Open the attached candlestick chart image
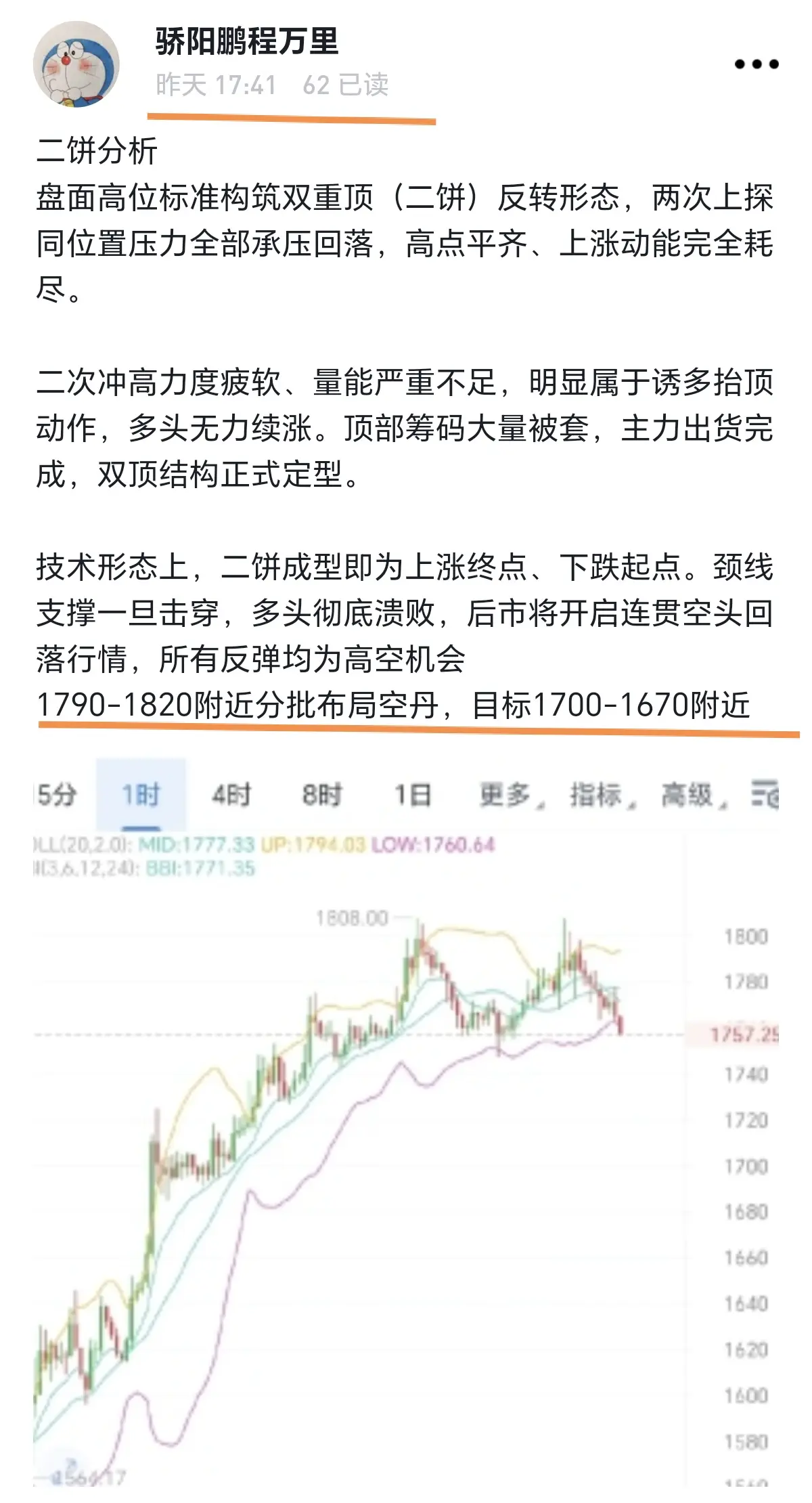The height and width of the screenshot is (1503, 812). pos(406,1123)
